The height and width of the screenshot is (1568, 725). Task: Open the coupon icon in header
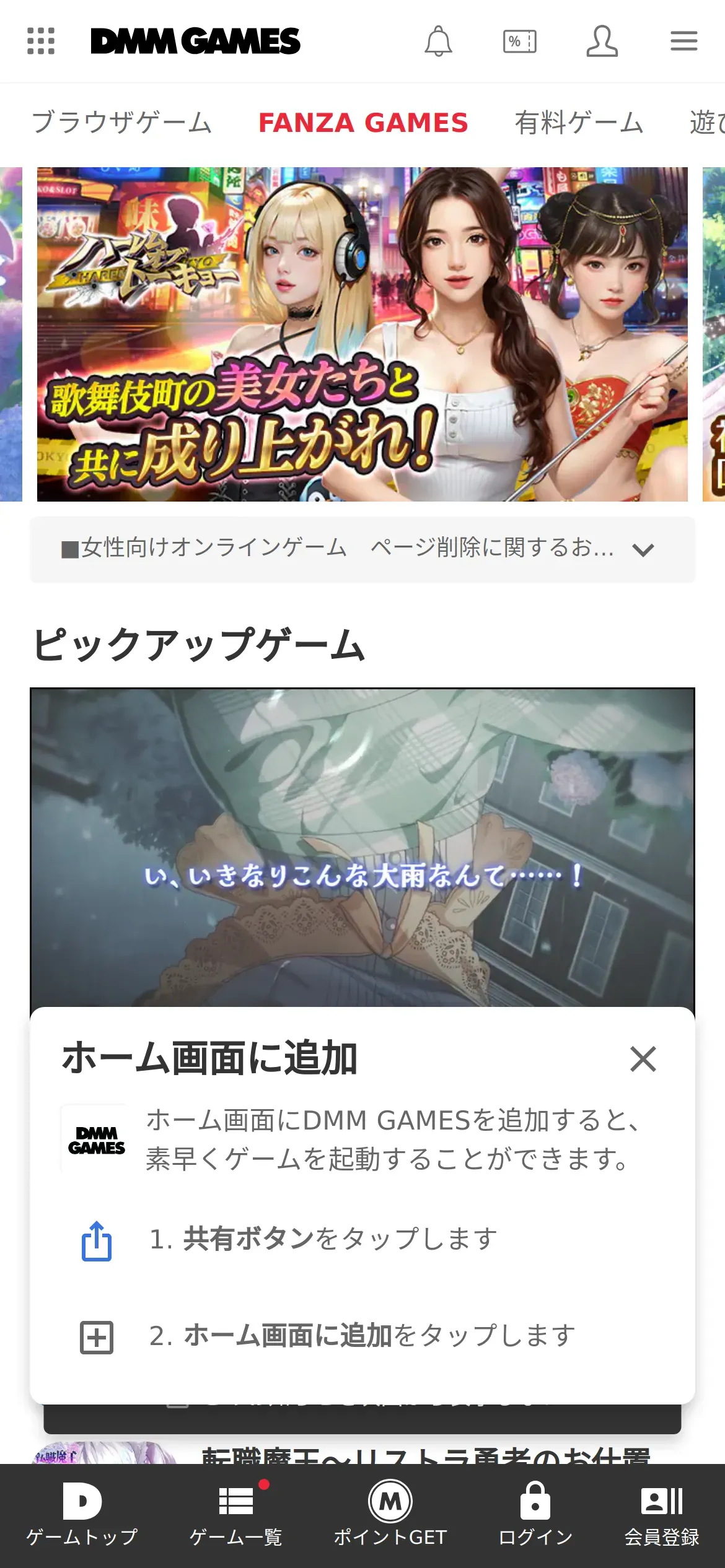click(x=520, y=41)
